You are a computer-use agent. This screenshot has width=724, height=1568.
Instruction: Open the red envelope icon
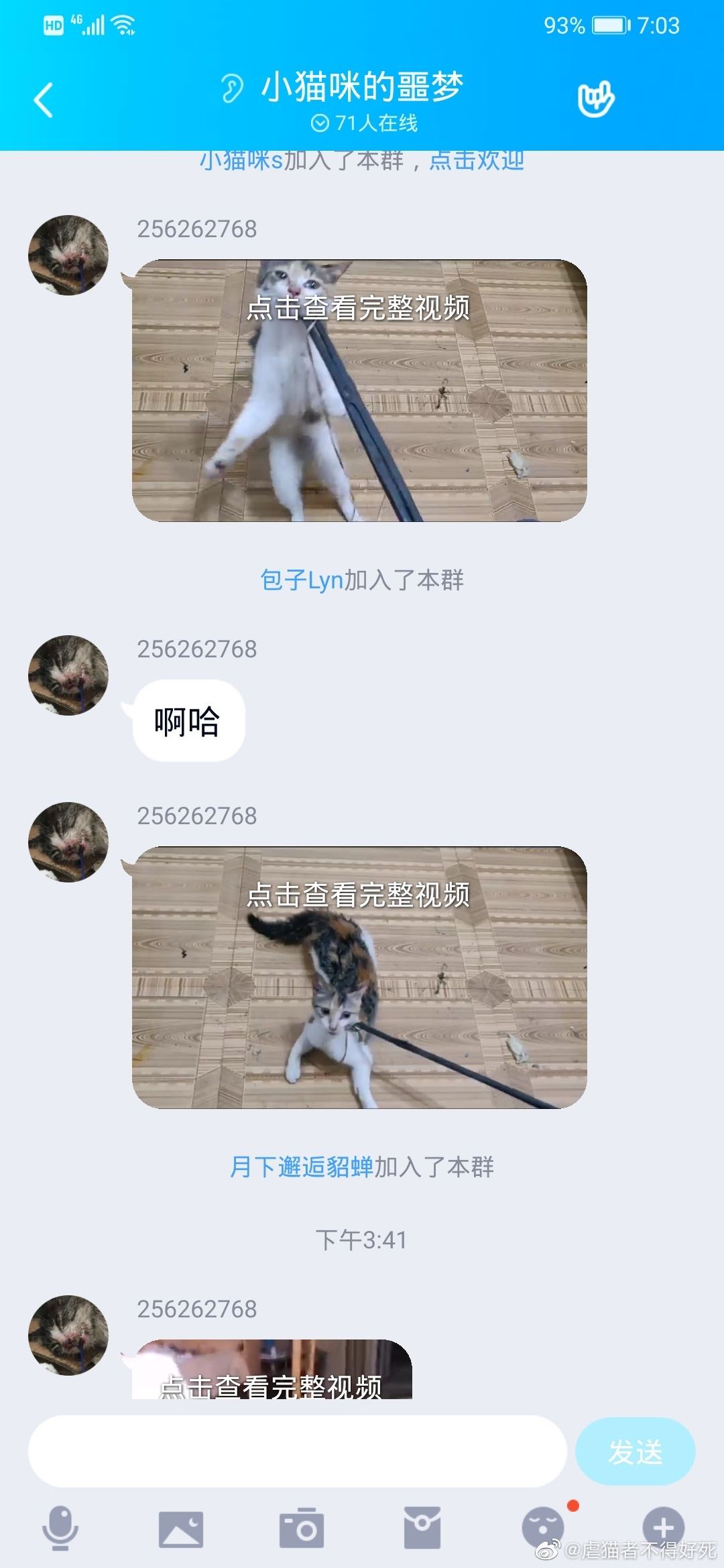click(x=422, y=1528)
